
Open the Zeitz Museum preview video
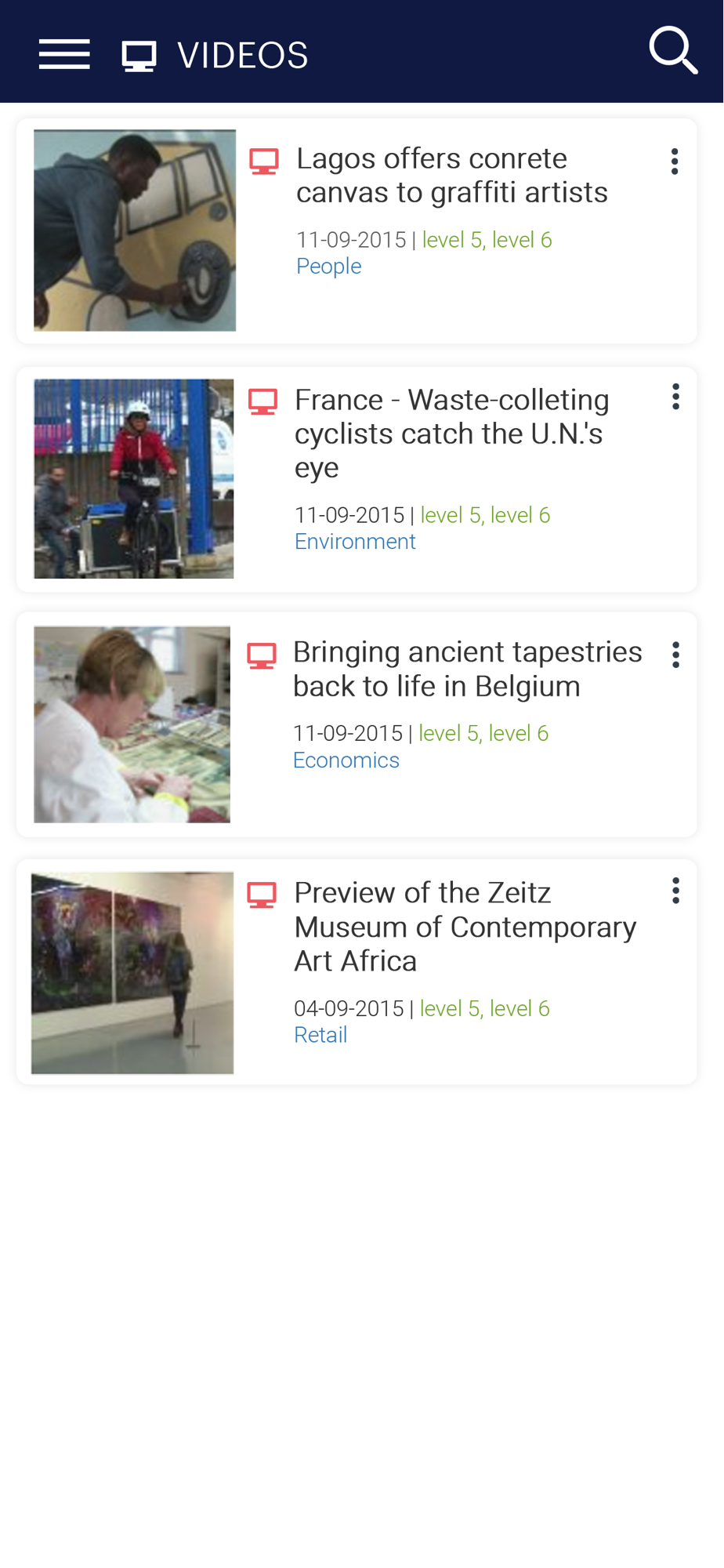[x=465, y=927]
